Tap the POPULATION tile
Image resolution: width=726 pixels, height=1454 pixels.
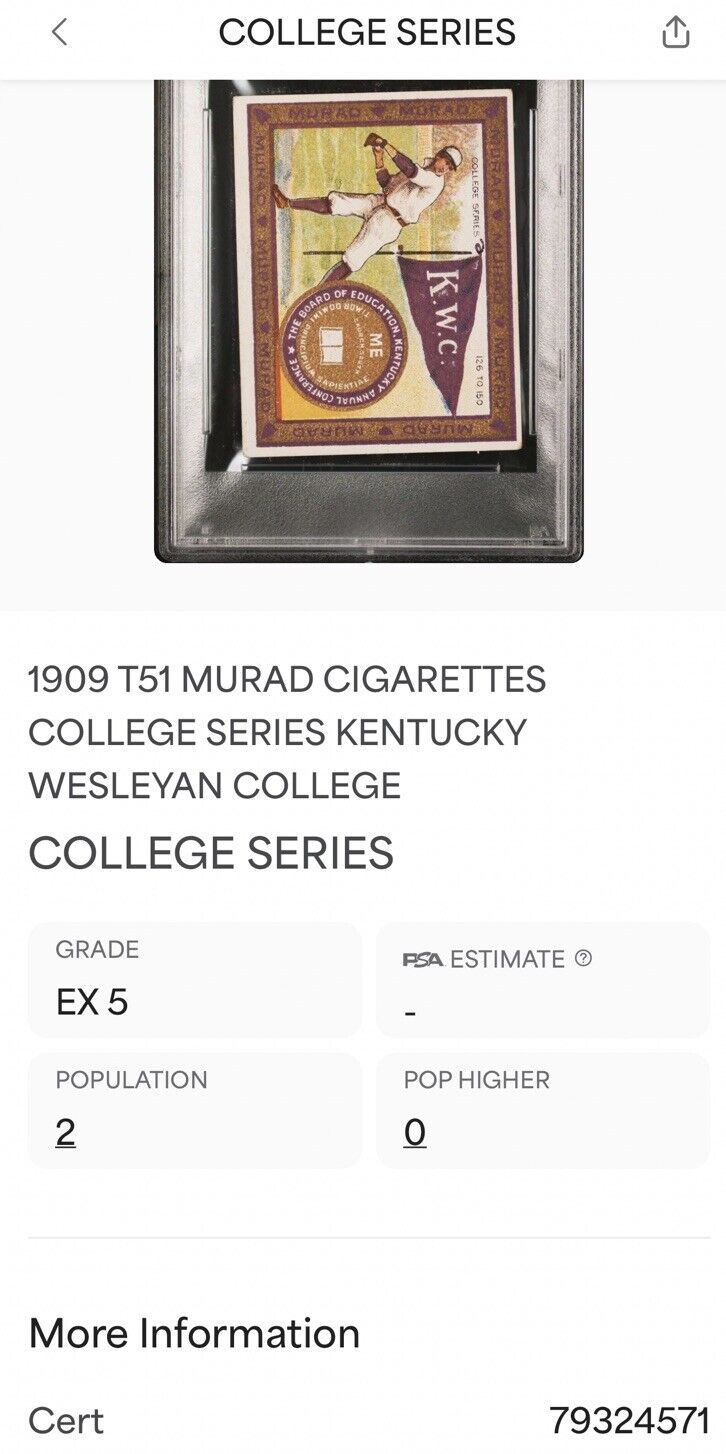tap(195, 1108)
